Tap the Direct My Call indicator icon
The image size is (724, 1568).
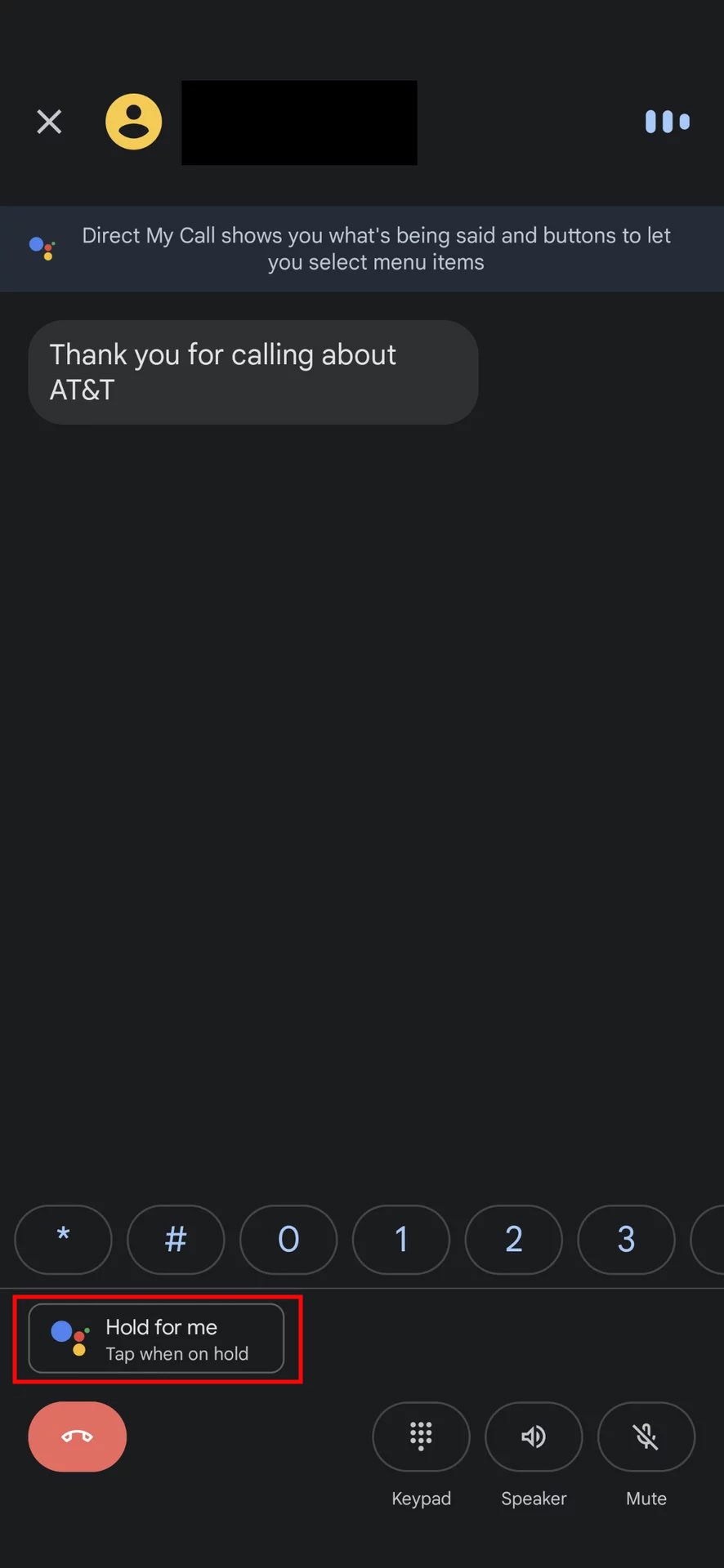tap(668, 122)
